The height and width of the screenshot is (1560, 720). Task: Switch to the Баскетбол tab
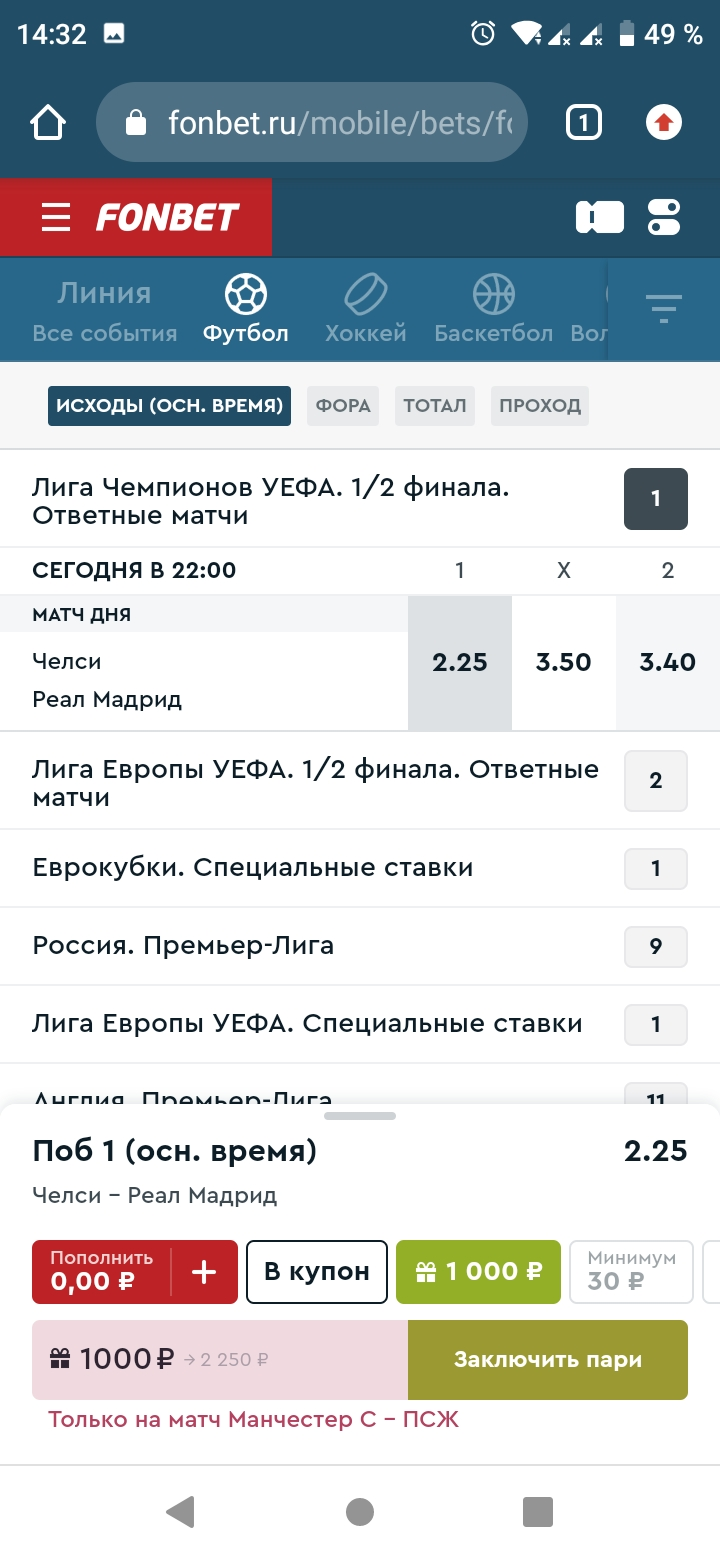[x=493, y=310]
